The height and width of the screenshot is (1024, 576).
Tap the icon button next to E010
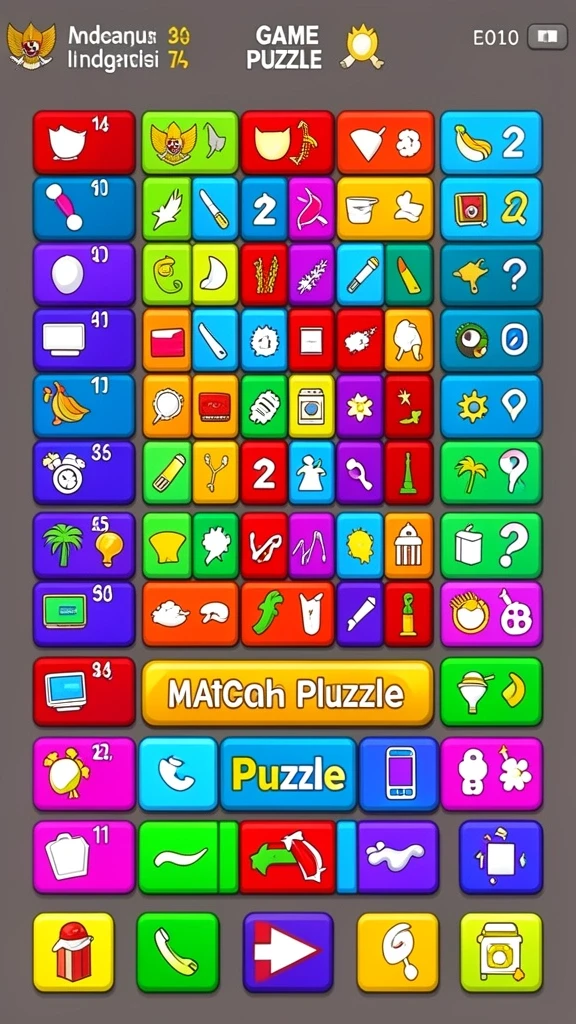point(547,37)
